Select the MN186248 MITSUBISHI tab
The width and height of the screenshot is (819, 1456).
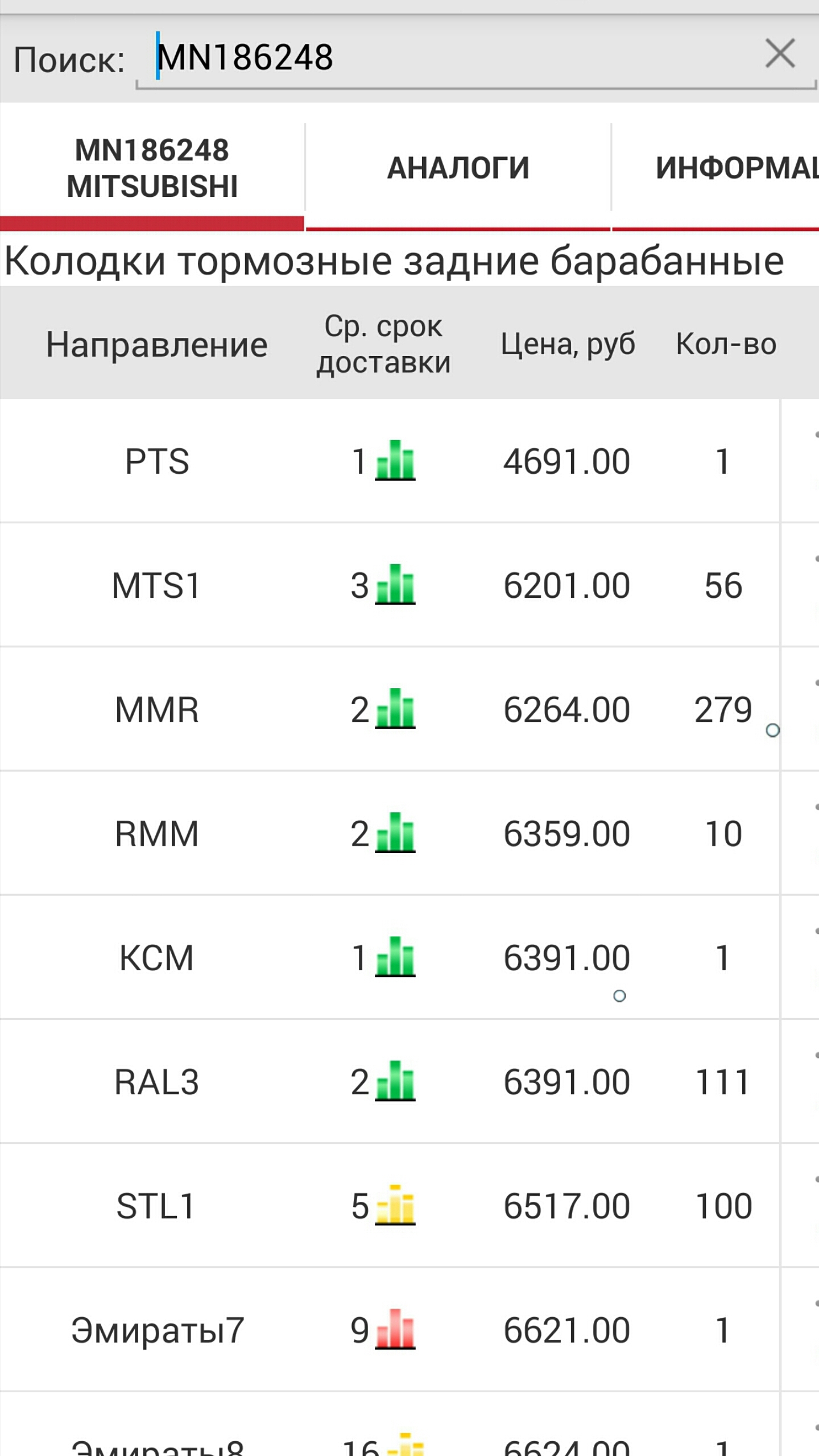[x=152, y=168]
